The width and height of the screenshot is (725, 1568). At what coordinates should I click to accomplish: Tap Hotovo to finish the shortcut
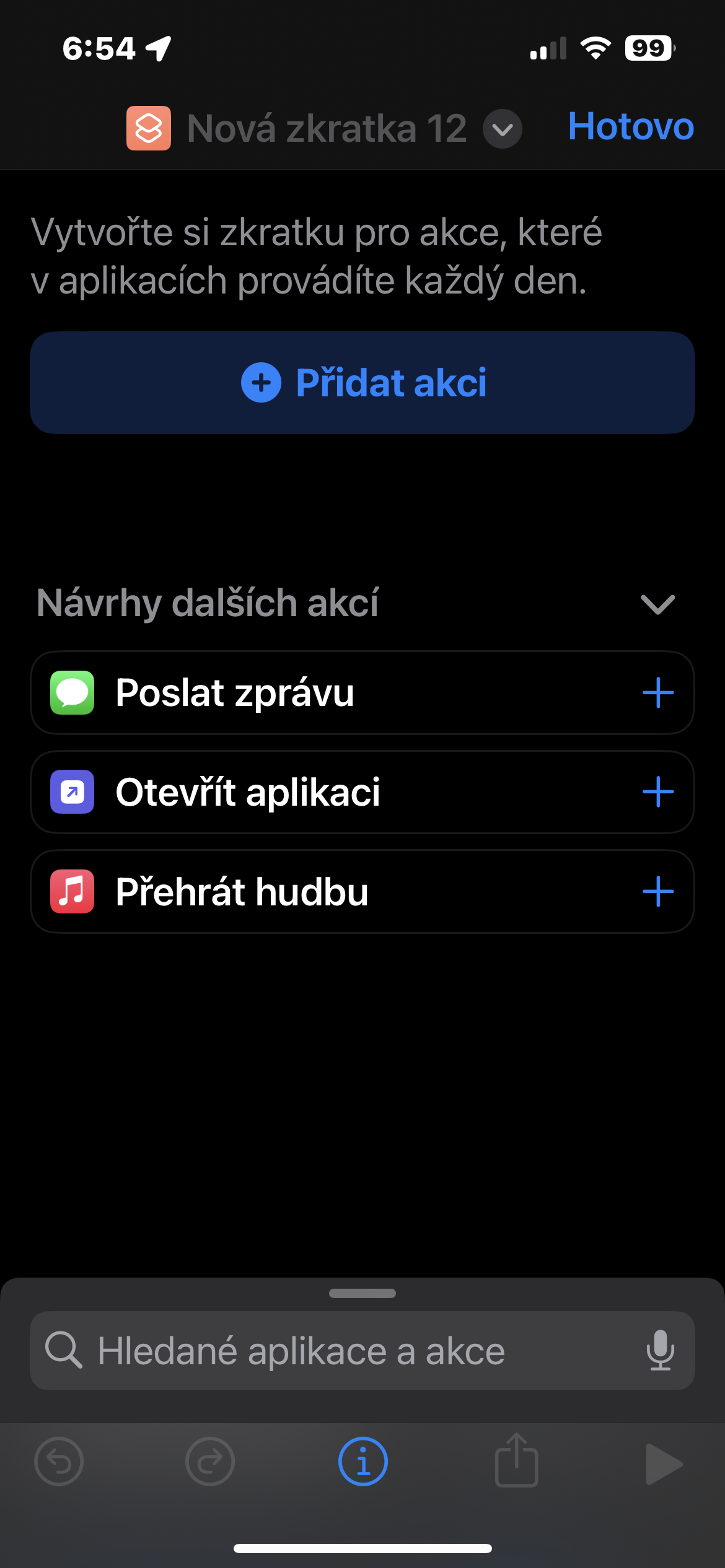(x=630, y=127)
